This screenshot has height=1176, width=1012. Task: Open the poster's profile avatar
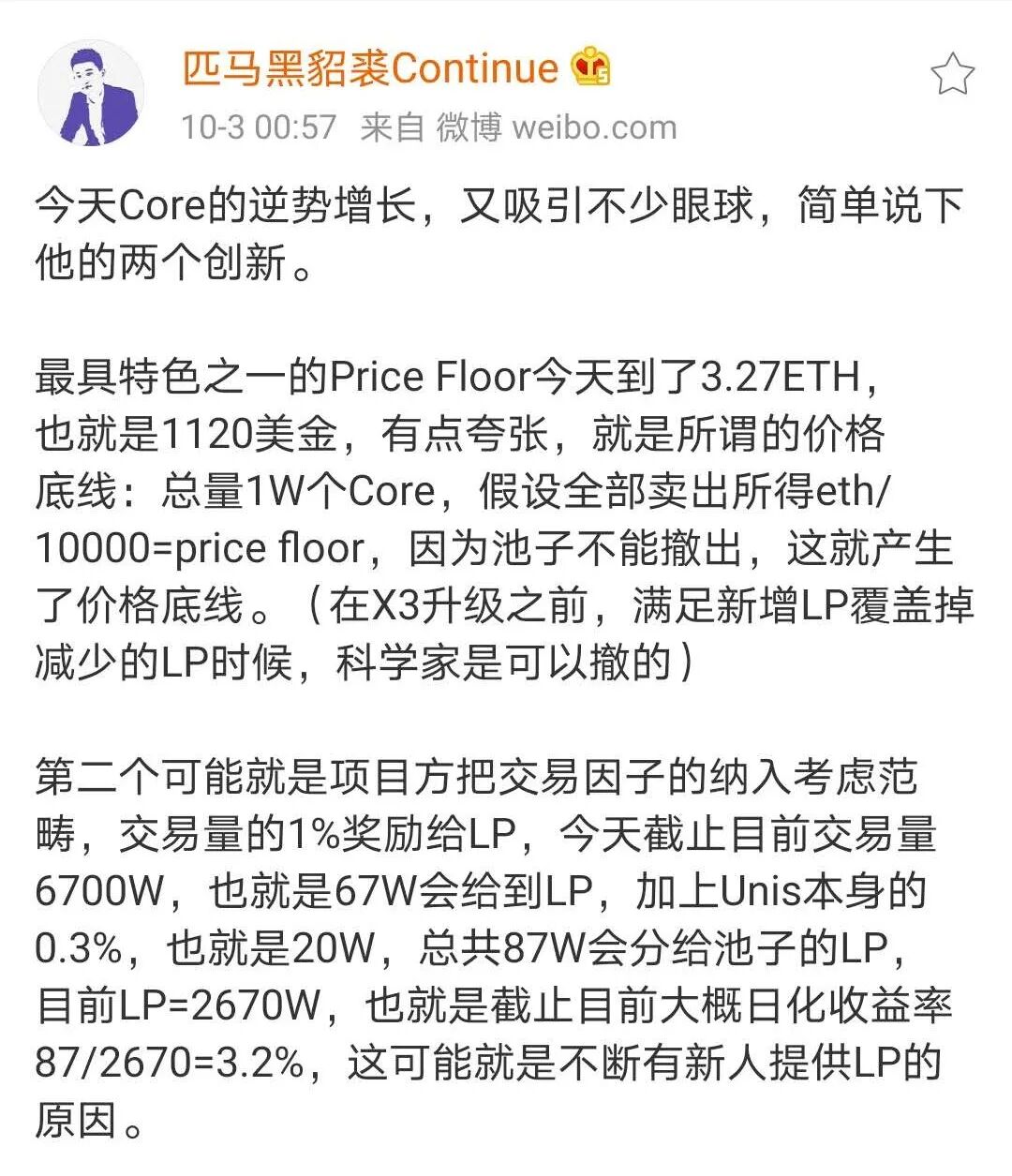click(x=91, y=94)
